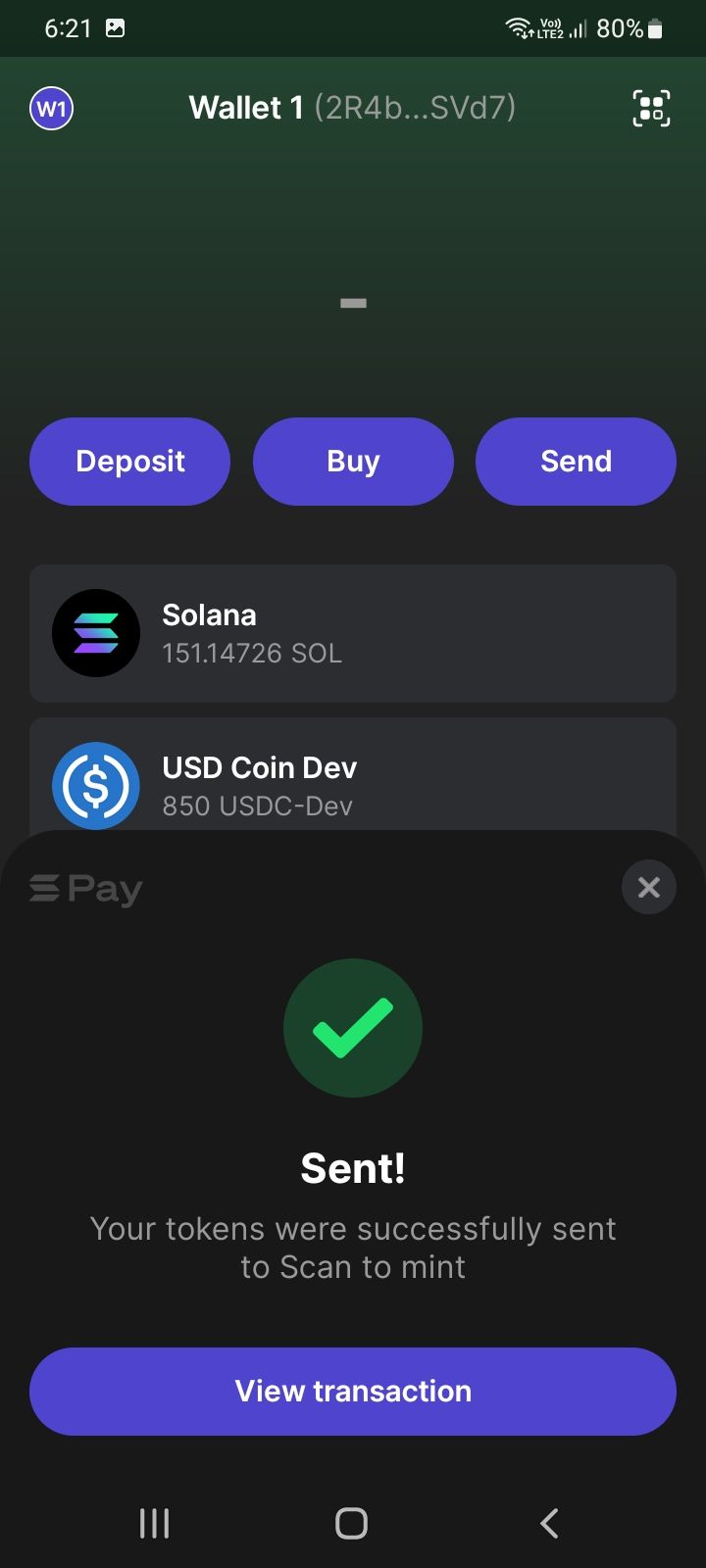Viewport: 706px width, 1568px height.
Task: Go to the home screen
Action: 351,1523
